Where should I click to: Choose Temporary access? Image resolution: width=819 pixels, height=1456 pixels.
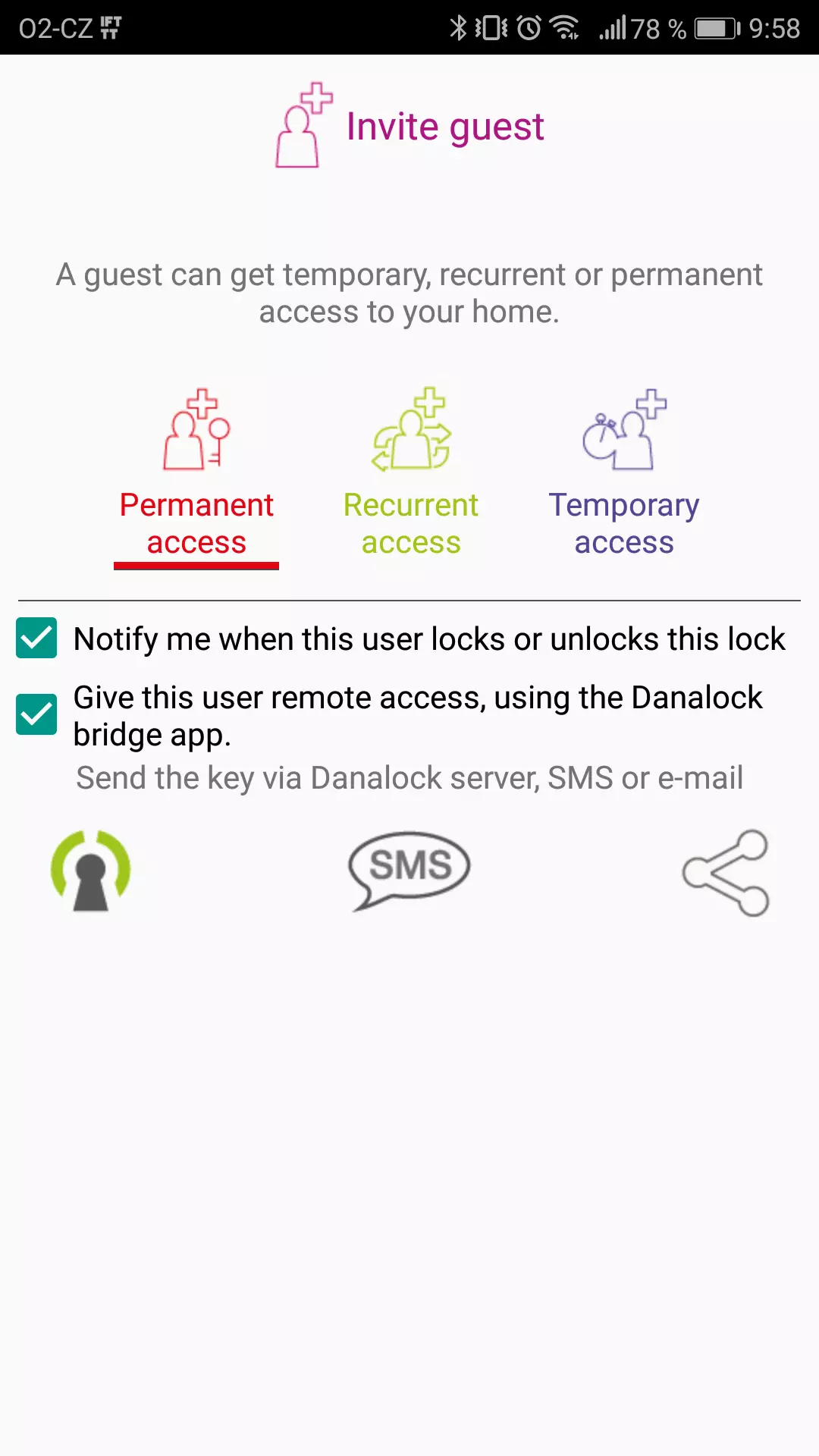click(x=624, y=474)
